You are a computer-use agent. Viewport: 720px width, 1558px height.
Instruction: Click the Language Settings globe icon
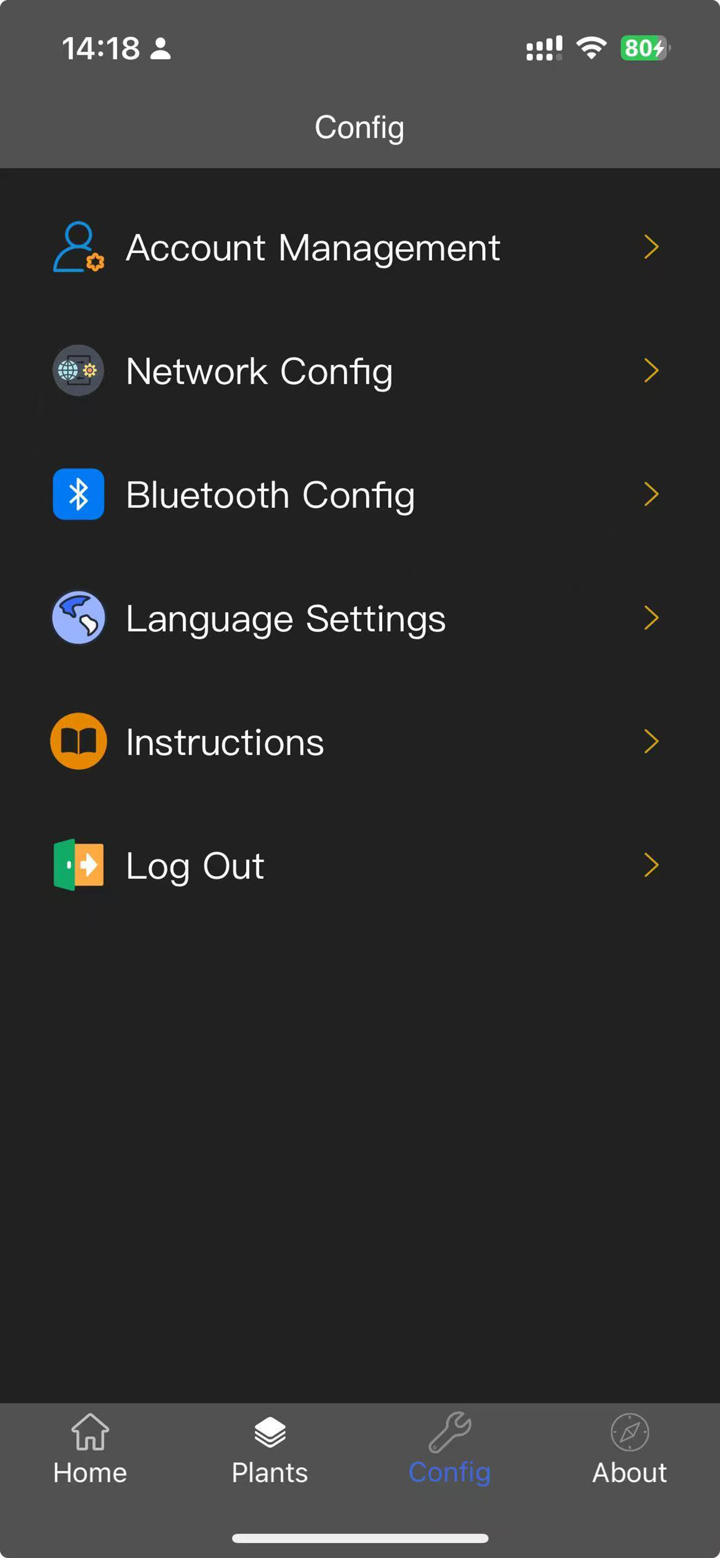(x=78, y=618)
